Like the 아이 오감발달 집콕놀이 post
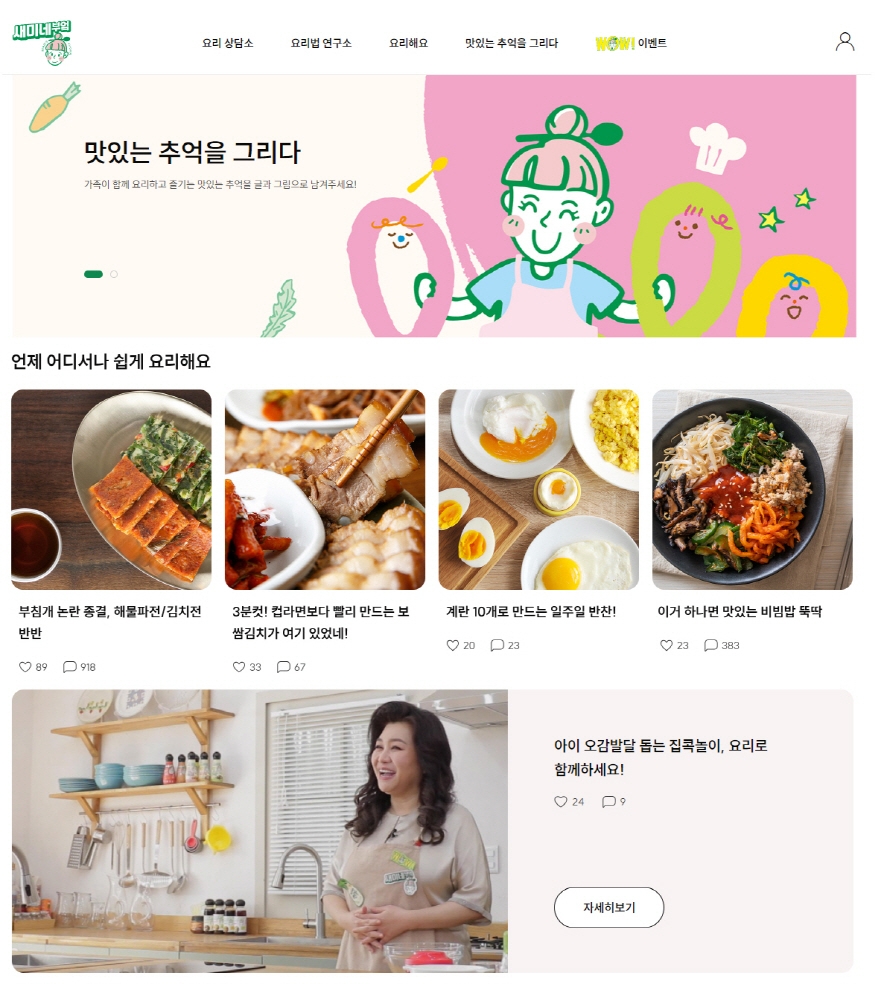Image resolution: width=875 pixels, height=992 pixels. pyautogui.click(x=561, y=802)
